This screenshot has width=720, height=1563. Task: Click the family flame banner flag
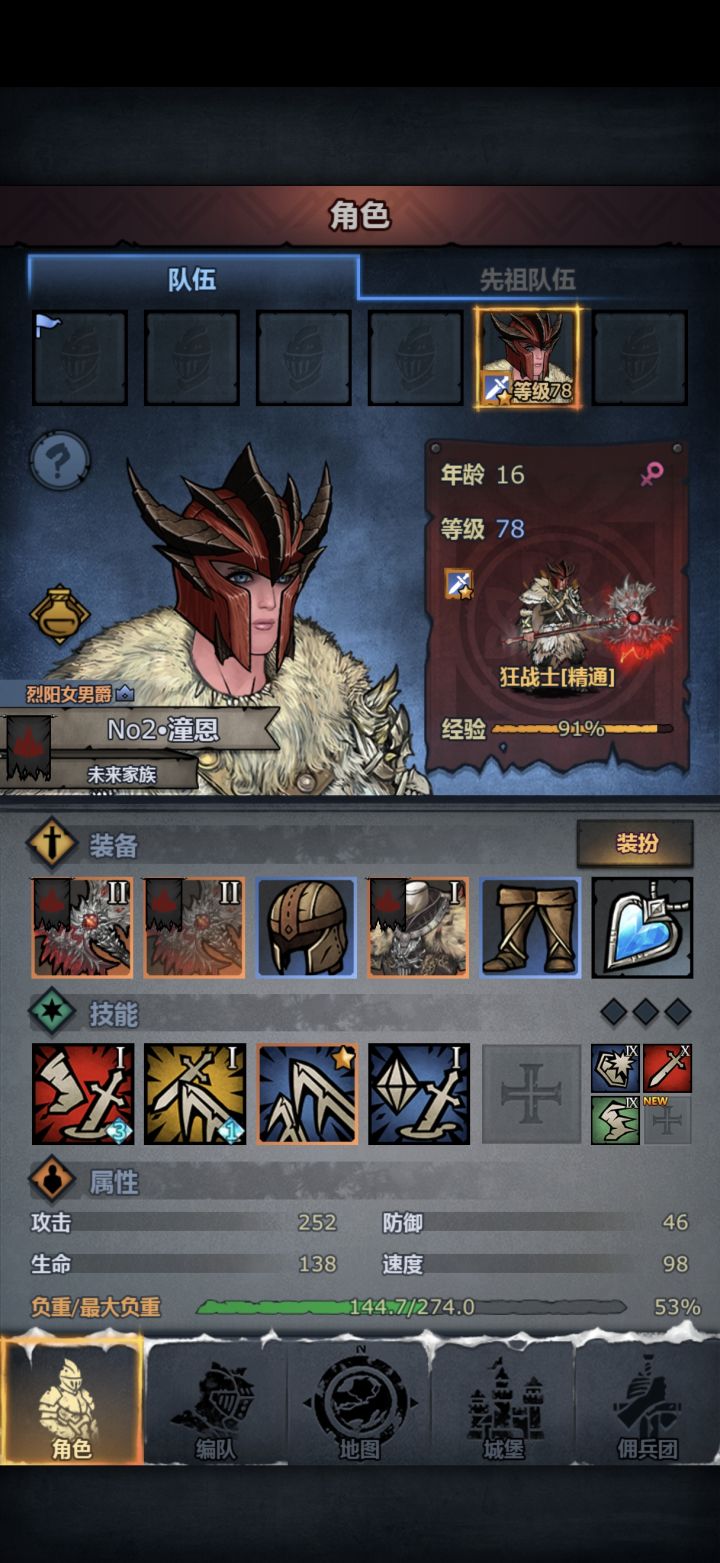[30, 745]
